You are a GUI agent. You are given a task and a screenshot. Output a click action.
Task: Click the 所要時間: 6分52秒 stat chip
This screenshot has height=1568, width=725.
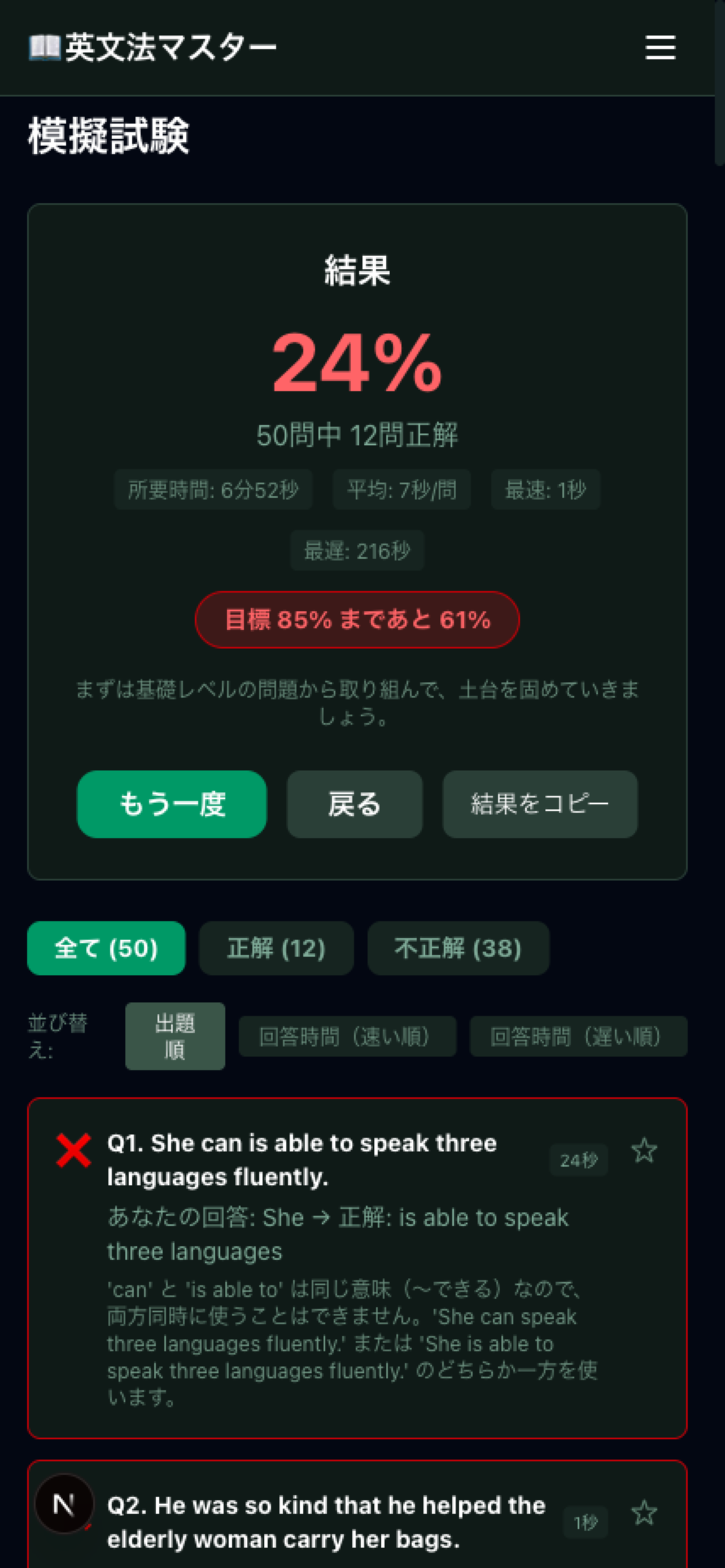coord(213,489)
